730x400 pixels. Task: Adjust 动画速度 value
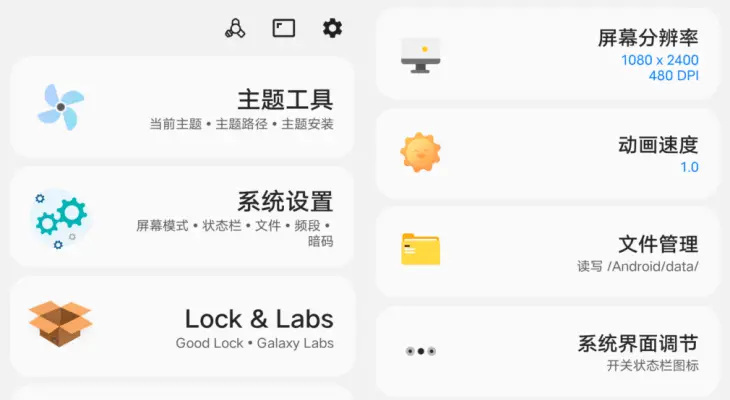pyautogui.click(x=547, y=153)
